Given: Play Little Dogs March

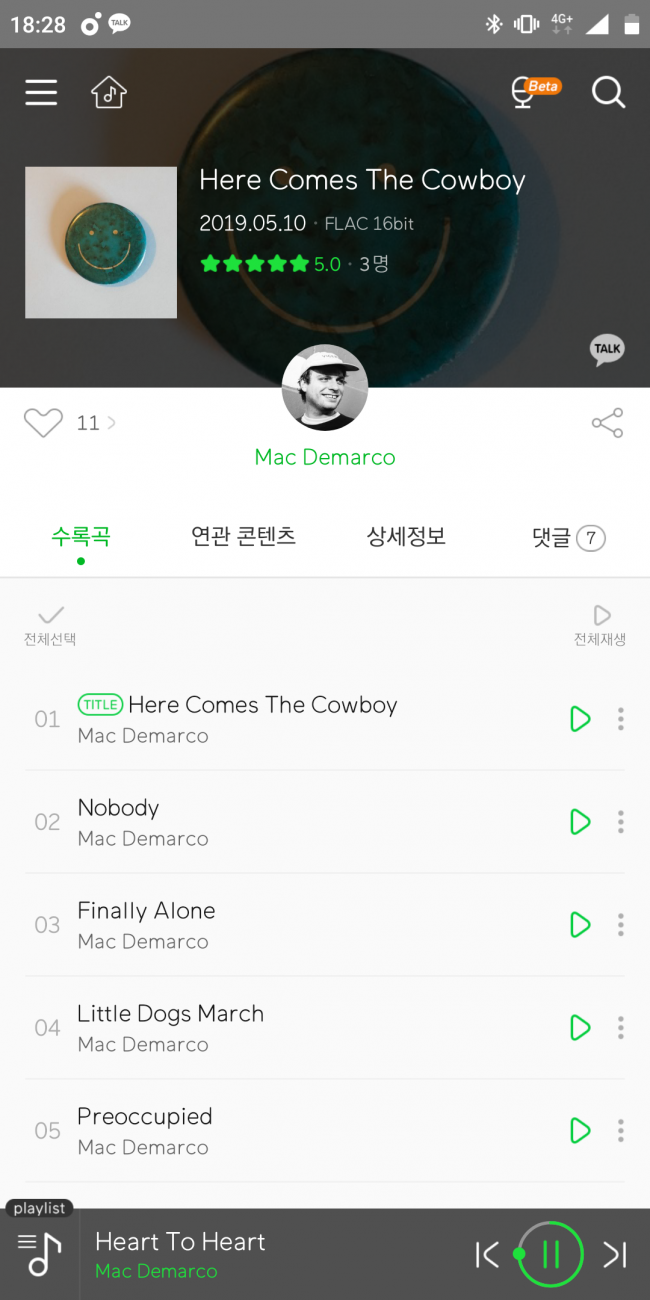Looking at the screenshot, I should point(580,1028).
